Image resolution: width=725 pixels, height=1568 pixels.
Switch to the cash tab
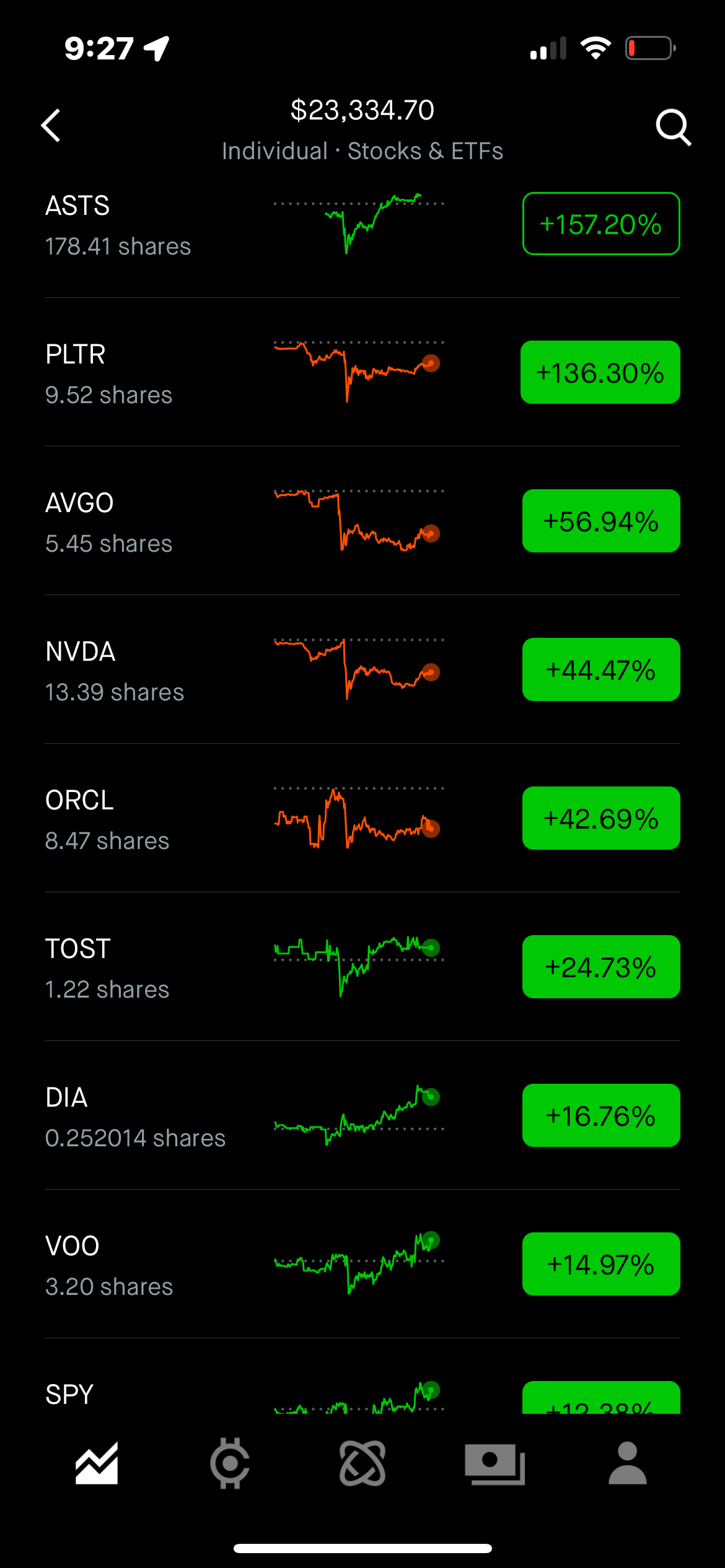[495, 1464]
